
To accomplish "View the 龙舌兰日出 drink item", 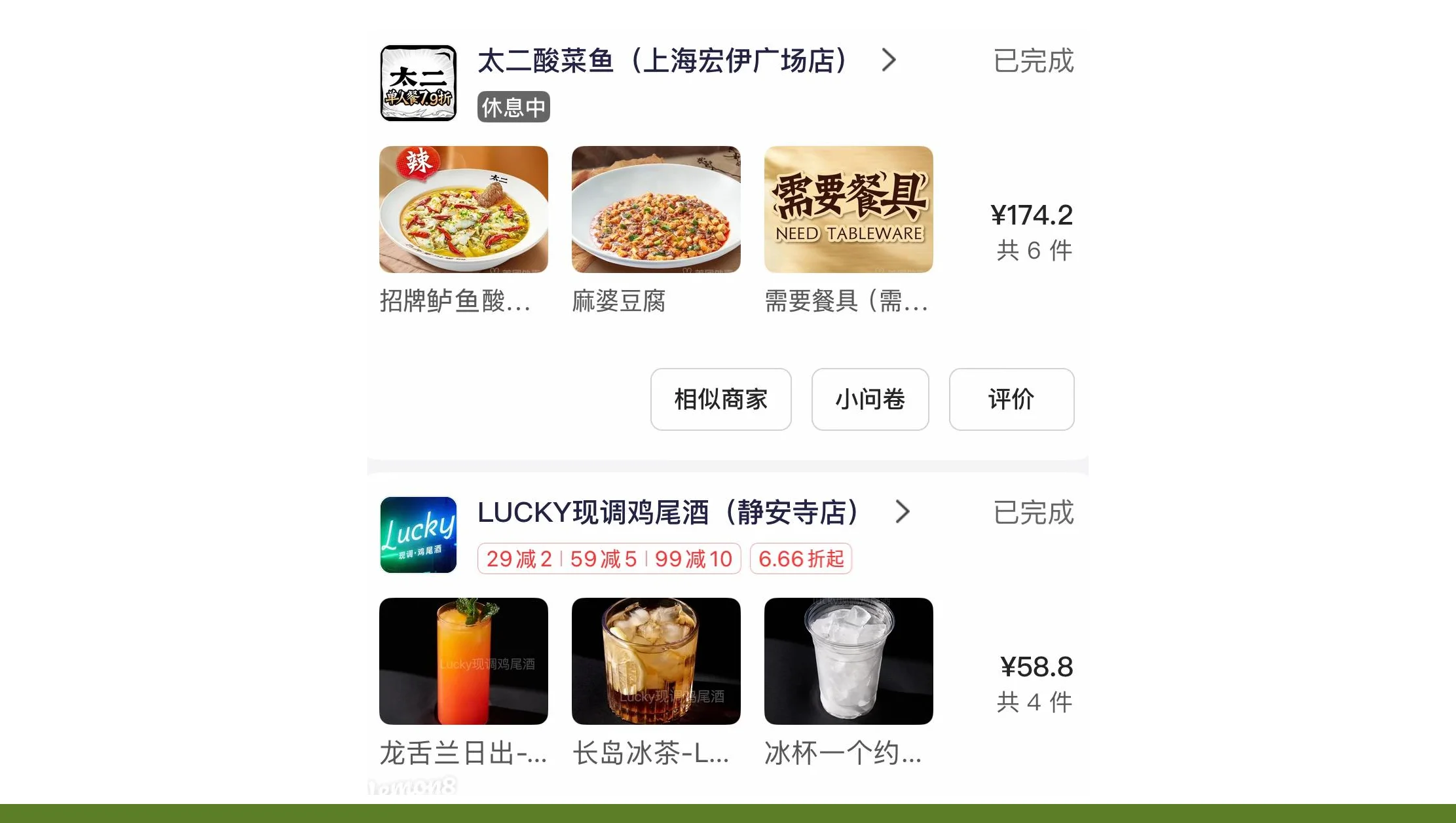I will coord(463,661).
